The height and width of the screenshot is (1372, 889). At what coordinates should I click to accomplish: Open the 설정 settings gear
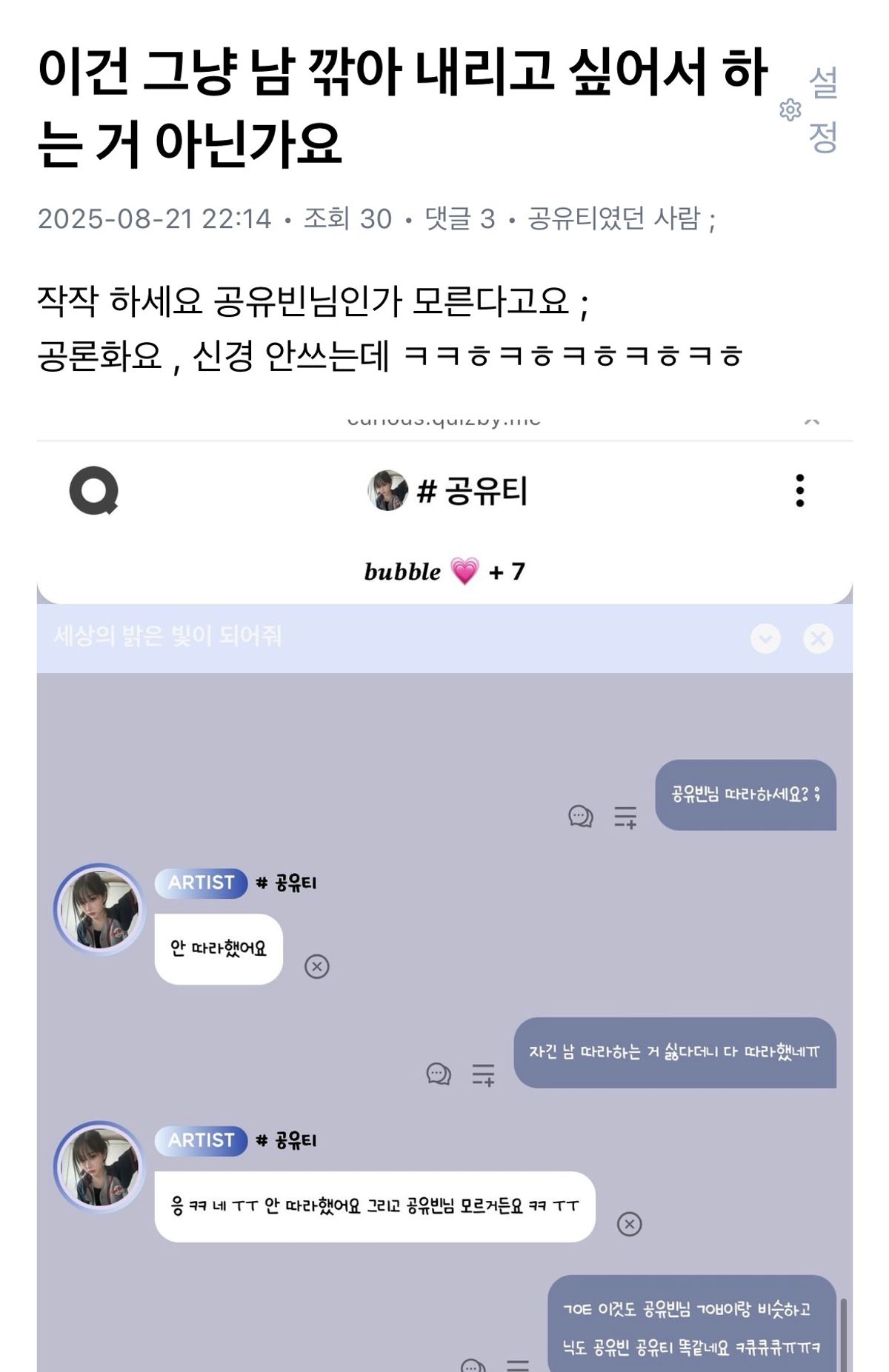[x=791, y=110]
